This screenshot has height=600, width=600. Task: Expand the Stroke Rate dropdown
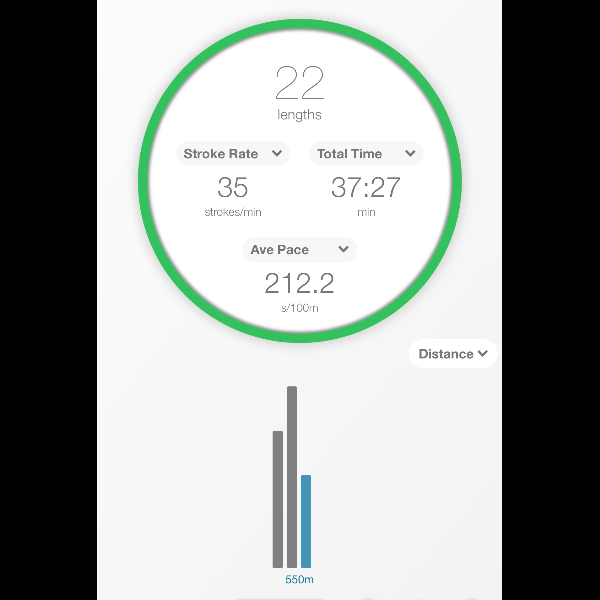click(x=233, y=154)
